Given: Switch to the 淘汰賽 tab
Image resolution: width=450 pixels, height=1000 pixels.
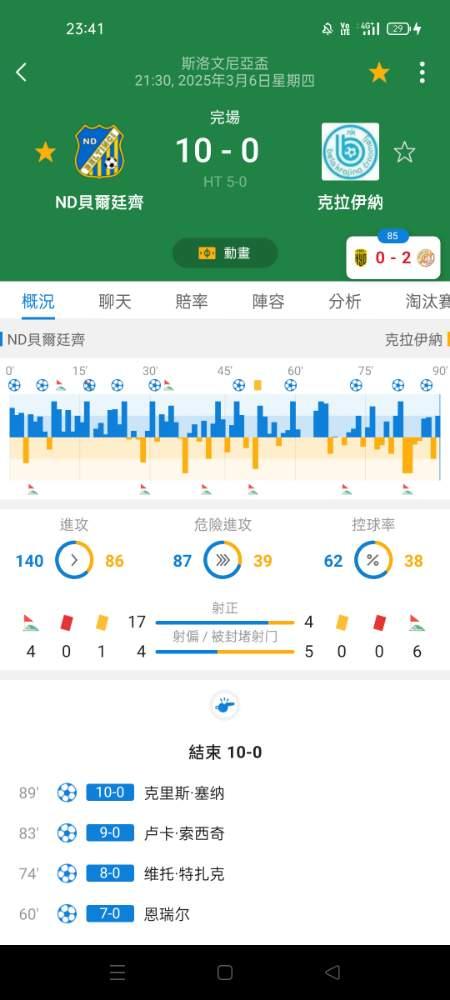Looking at the screenshot, I should 428,302.
